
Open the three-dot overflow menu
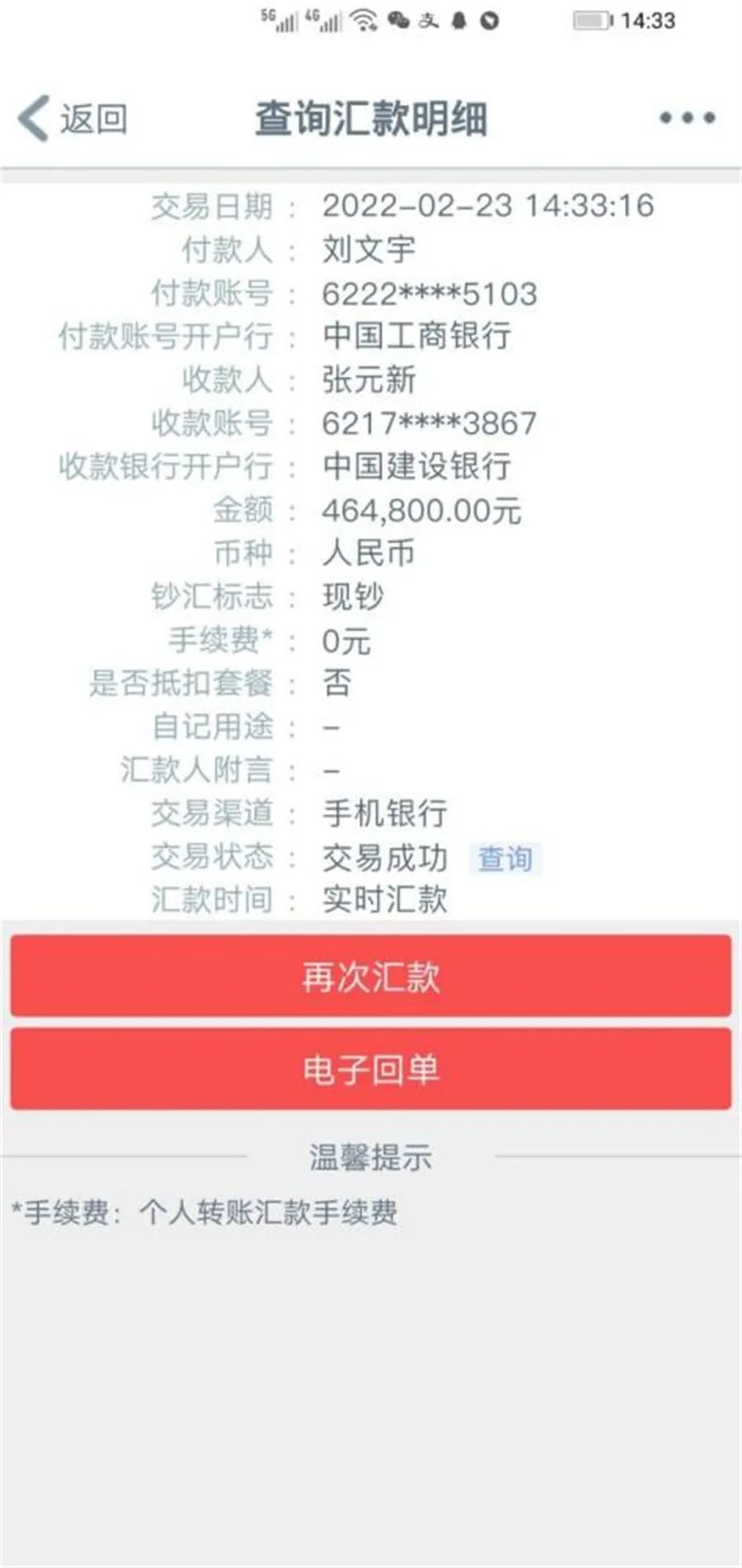(x=687, y=118)
